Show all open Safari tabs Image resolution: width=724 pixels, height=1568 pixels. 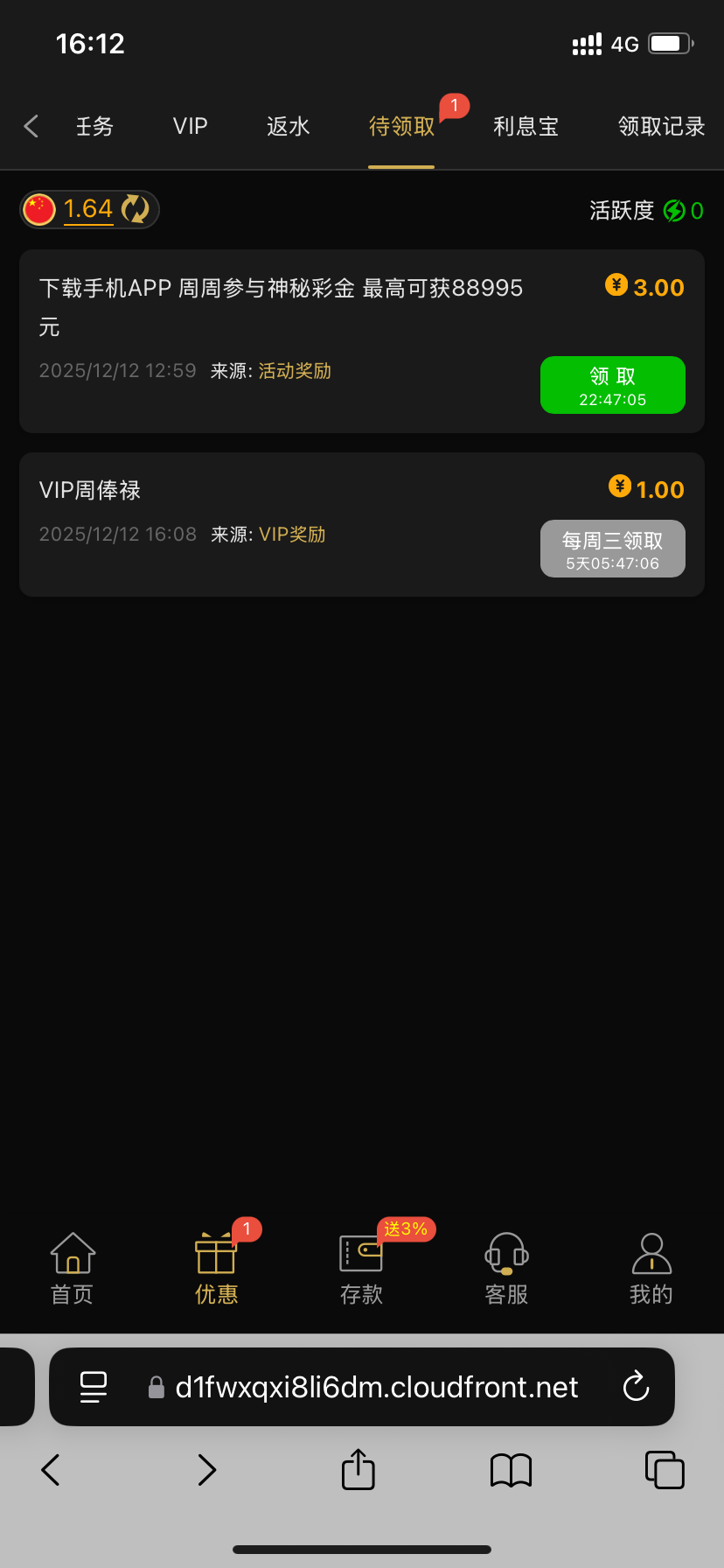click(x=665, y=1469)
